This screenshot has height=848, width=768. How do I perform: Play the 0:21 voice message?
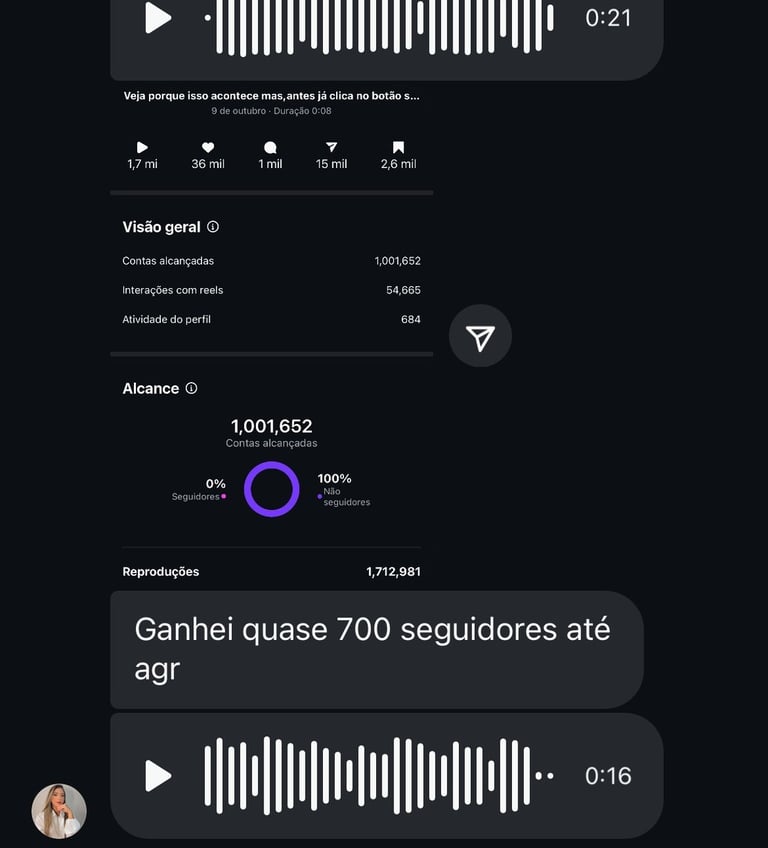coord(158,17)
